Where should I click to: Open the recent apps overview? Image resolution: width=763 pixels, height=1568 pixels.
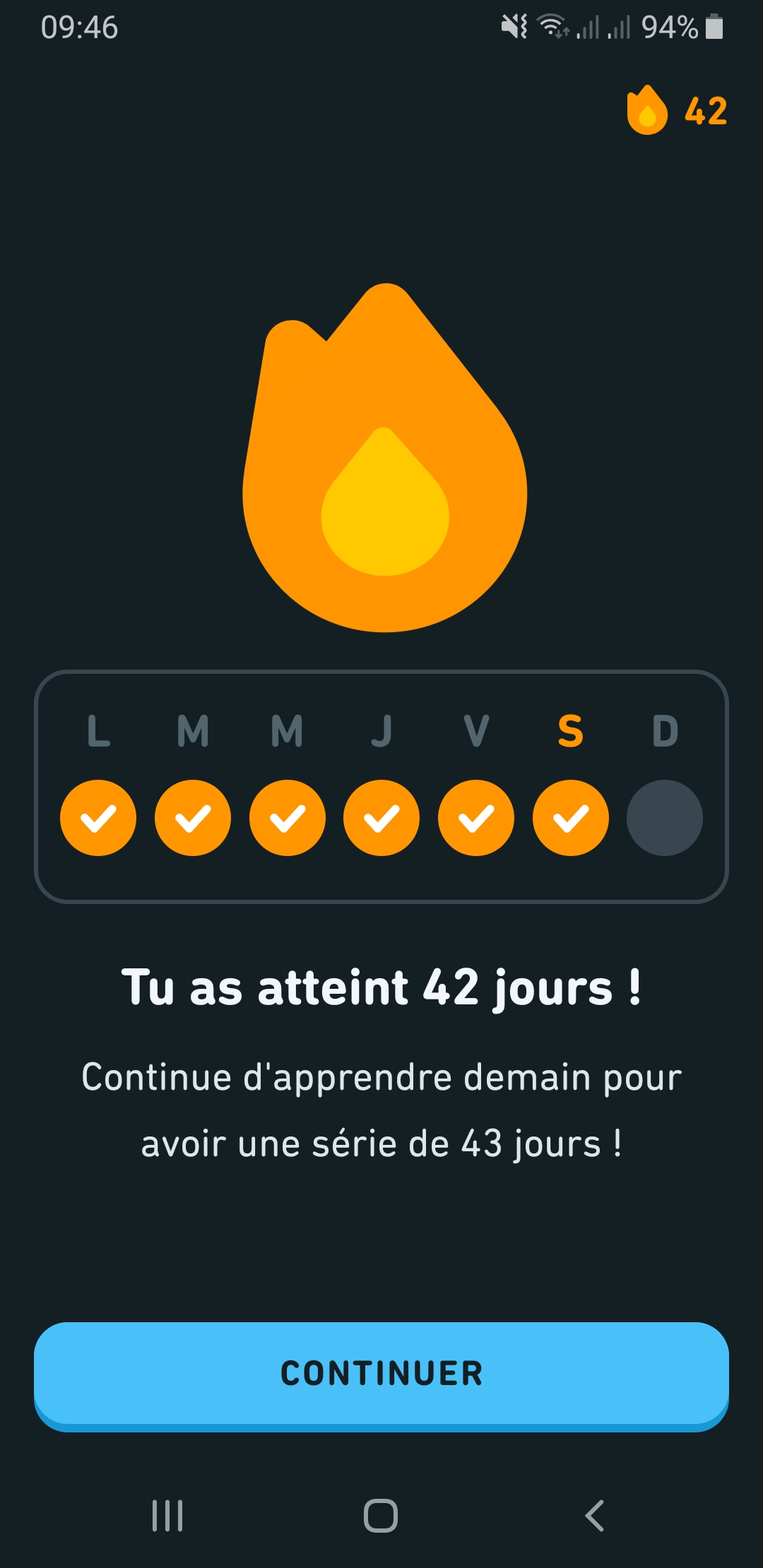(167, 1516)
